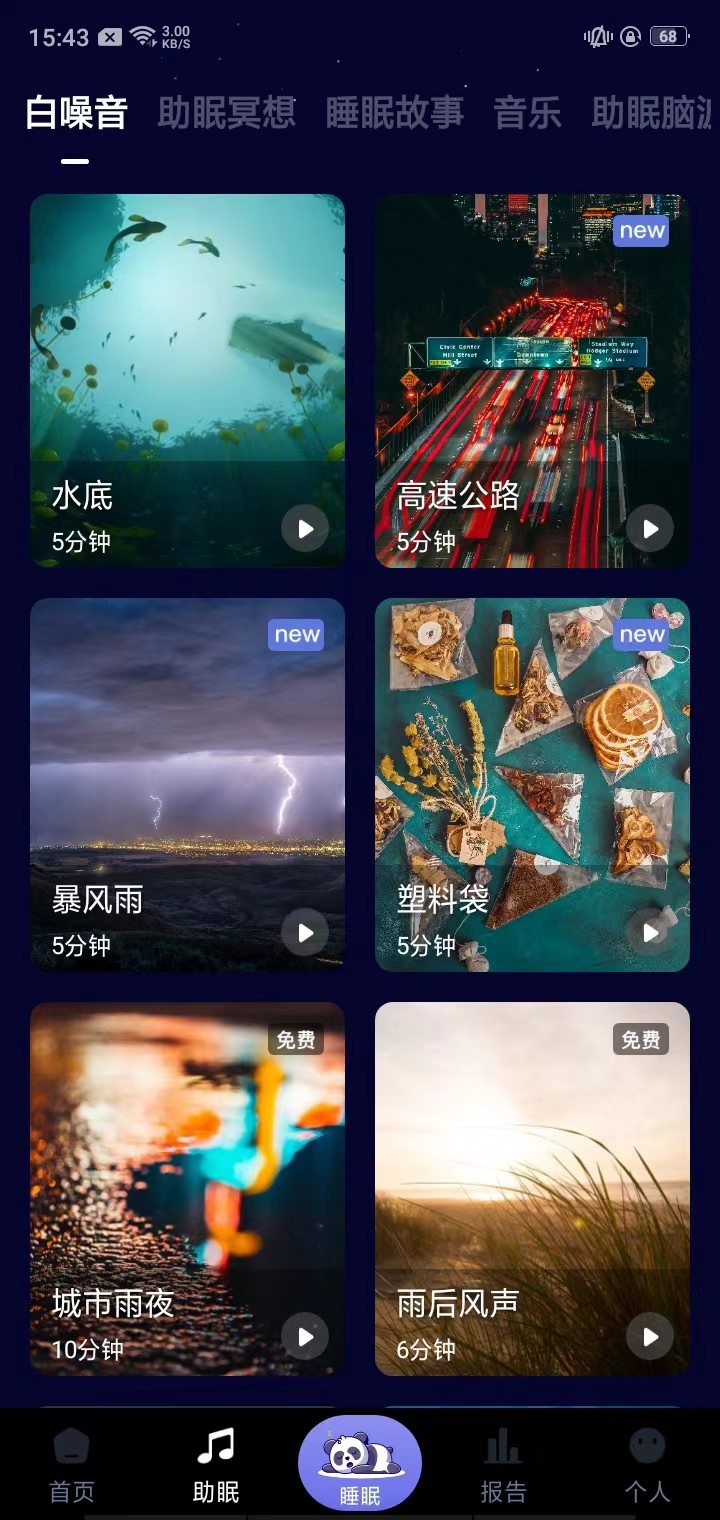The image size is (720, 1520).
Task: Tap the play icon on the 暴风雨 card
Action: pos(306,932)
